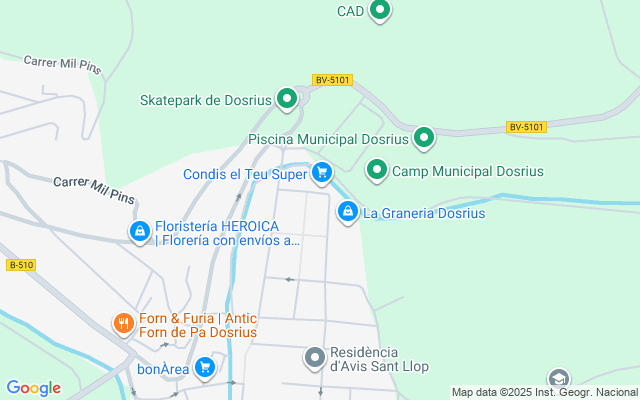Image resolution: width=640 pixels, height=400 pixels.
Task: Open Skatepark de Dosrius marker
Action: point(287,99)
